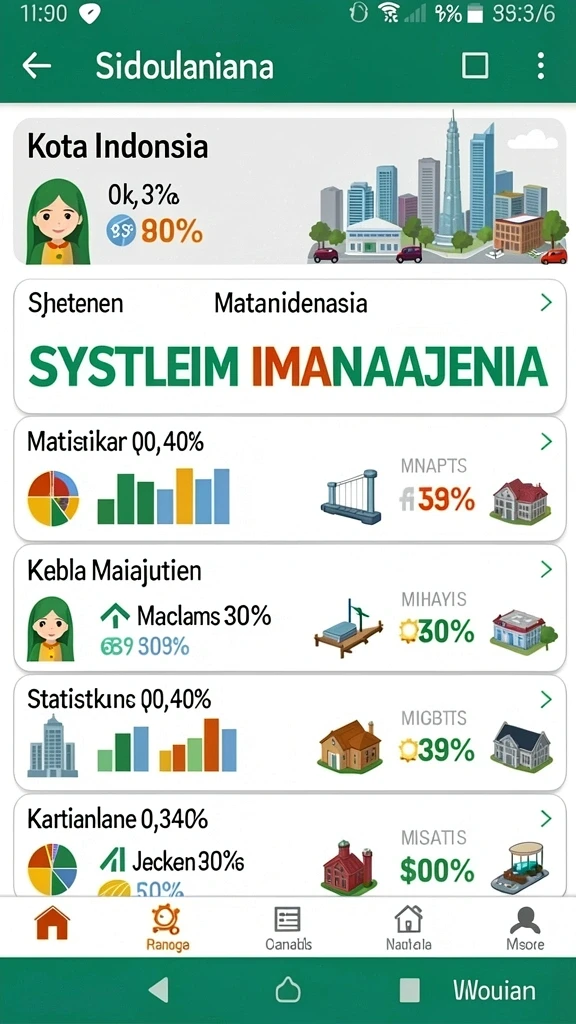Open the Canabls tab
Image resolution: width=576 pixels, height=1024 pixels.
(x=288, y=928)
